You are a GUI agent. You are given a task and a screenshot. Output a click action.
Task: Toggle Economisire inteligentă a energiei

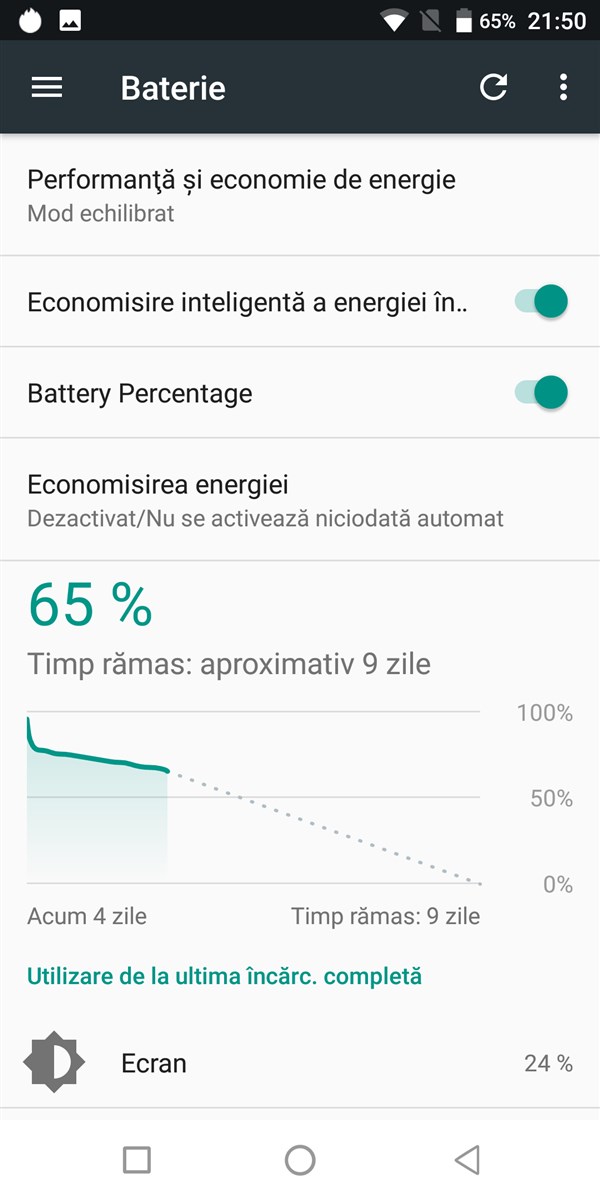[542, 302]
